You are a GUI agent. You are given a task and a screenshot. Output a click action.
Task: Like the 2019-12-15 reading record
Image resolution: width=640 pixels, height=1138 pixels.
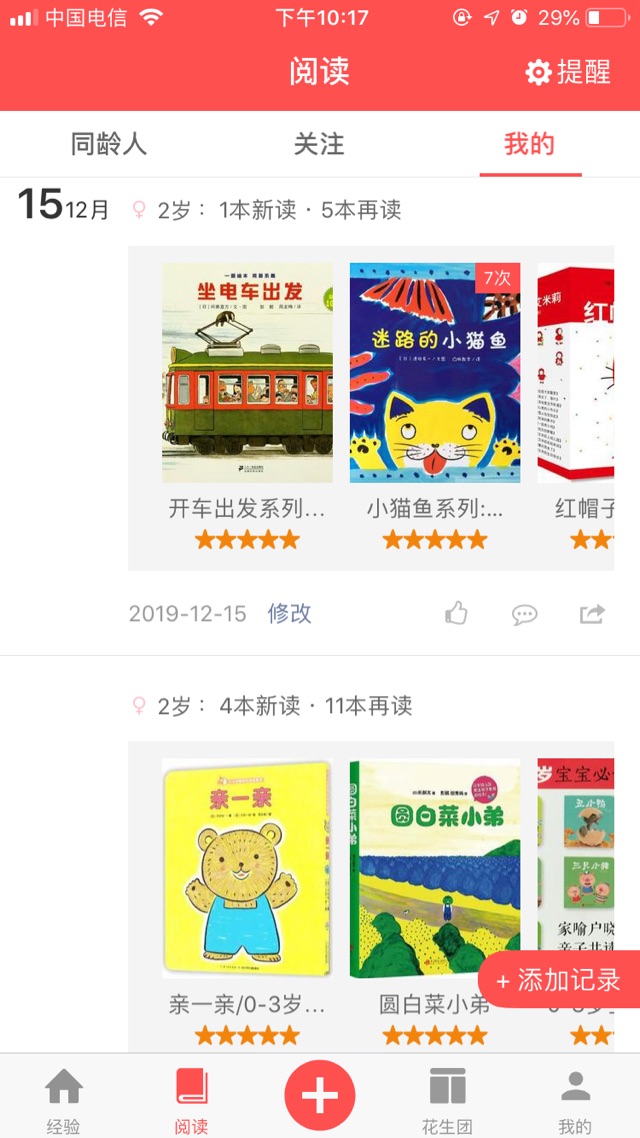(x=457, y=613)
